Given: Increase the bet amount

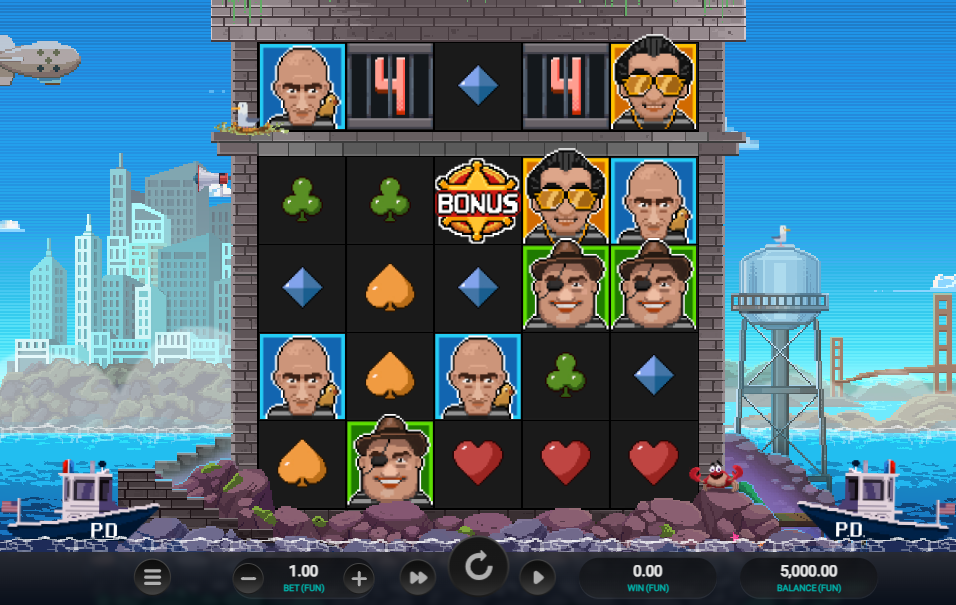Looking at the screenshot, I should 359,577.
